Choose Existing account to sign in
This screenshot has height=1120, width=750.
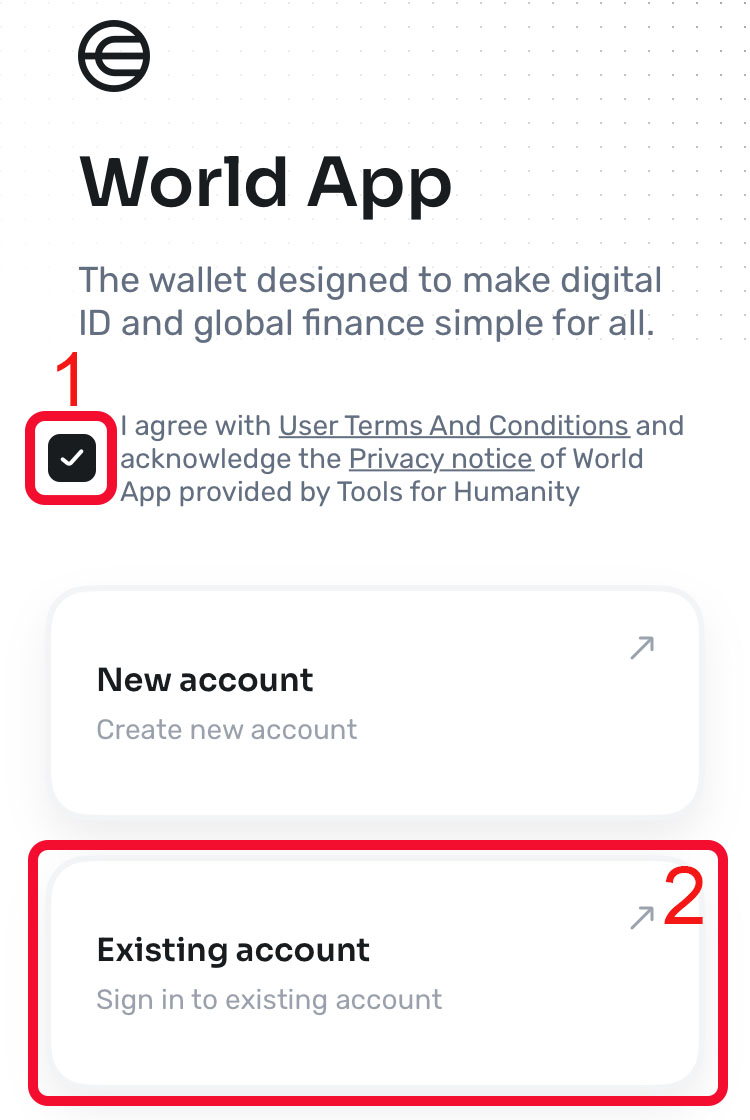coord(375,973)
